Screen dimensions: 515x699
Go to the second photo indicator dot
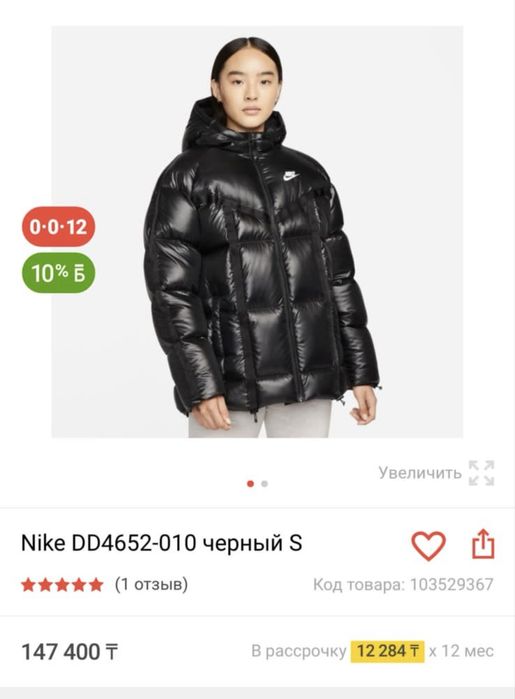click(264, 484)
